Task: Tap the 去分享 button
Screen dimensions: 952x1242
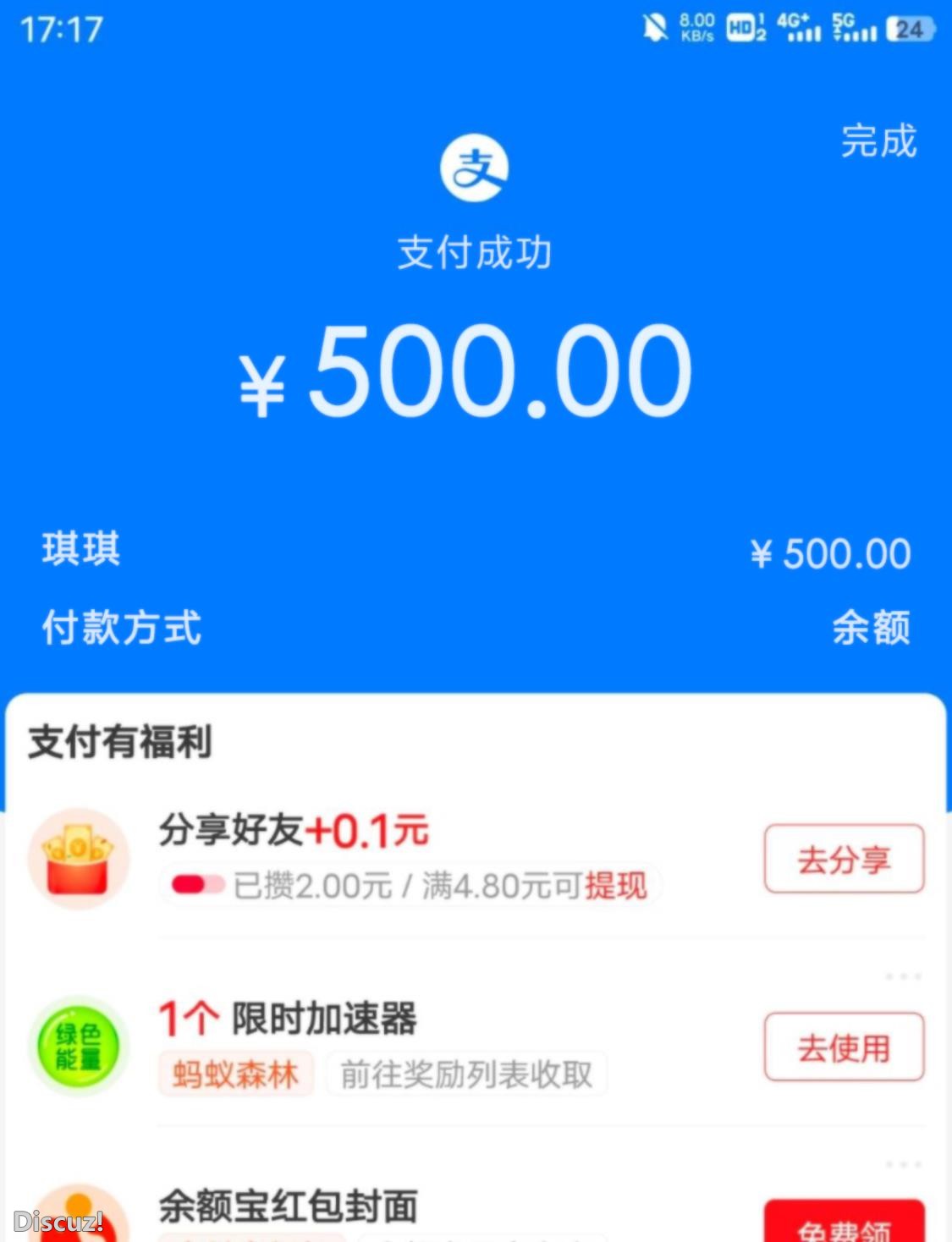Action: [843, 860]
